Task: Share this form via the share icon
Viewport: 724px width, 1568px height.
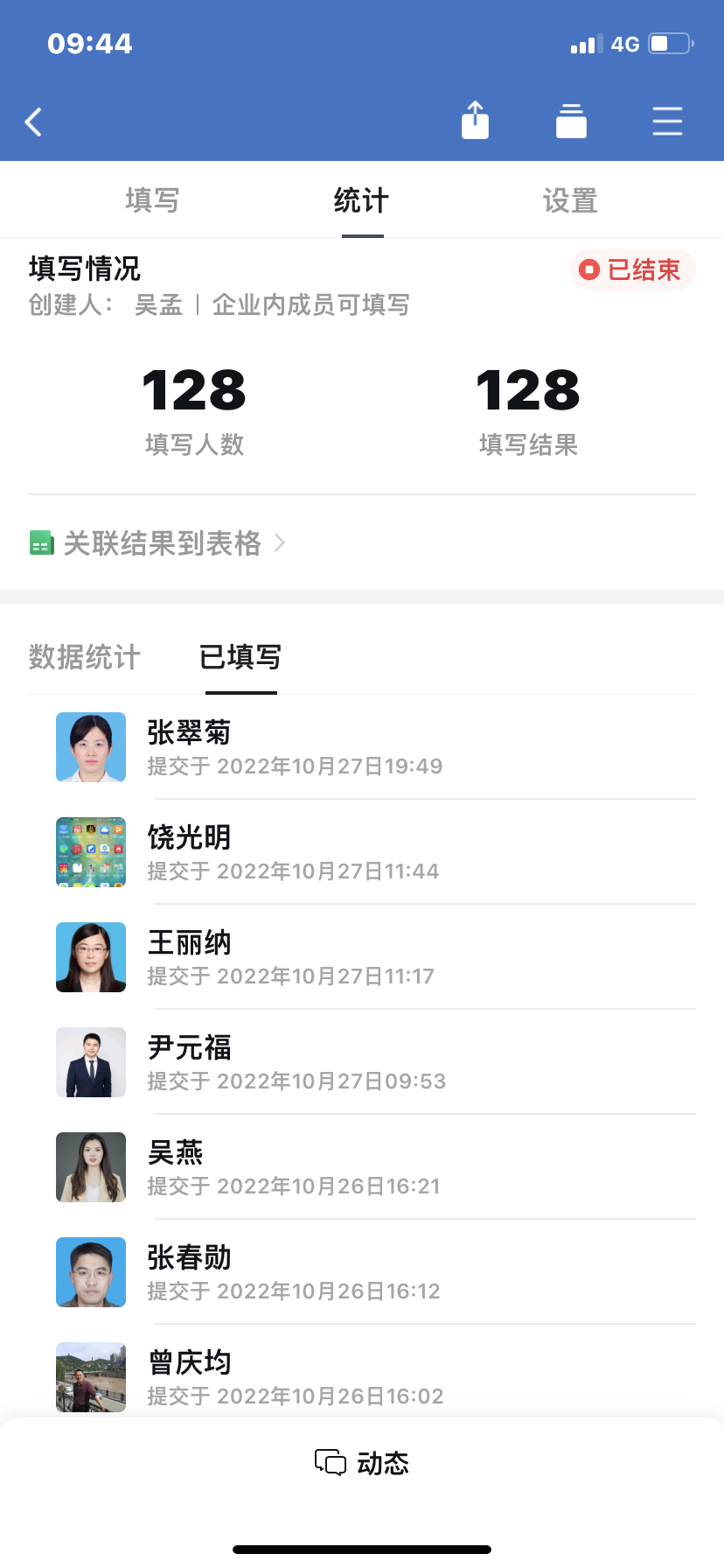Action: coord(475,121)
